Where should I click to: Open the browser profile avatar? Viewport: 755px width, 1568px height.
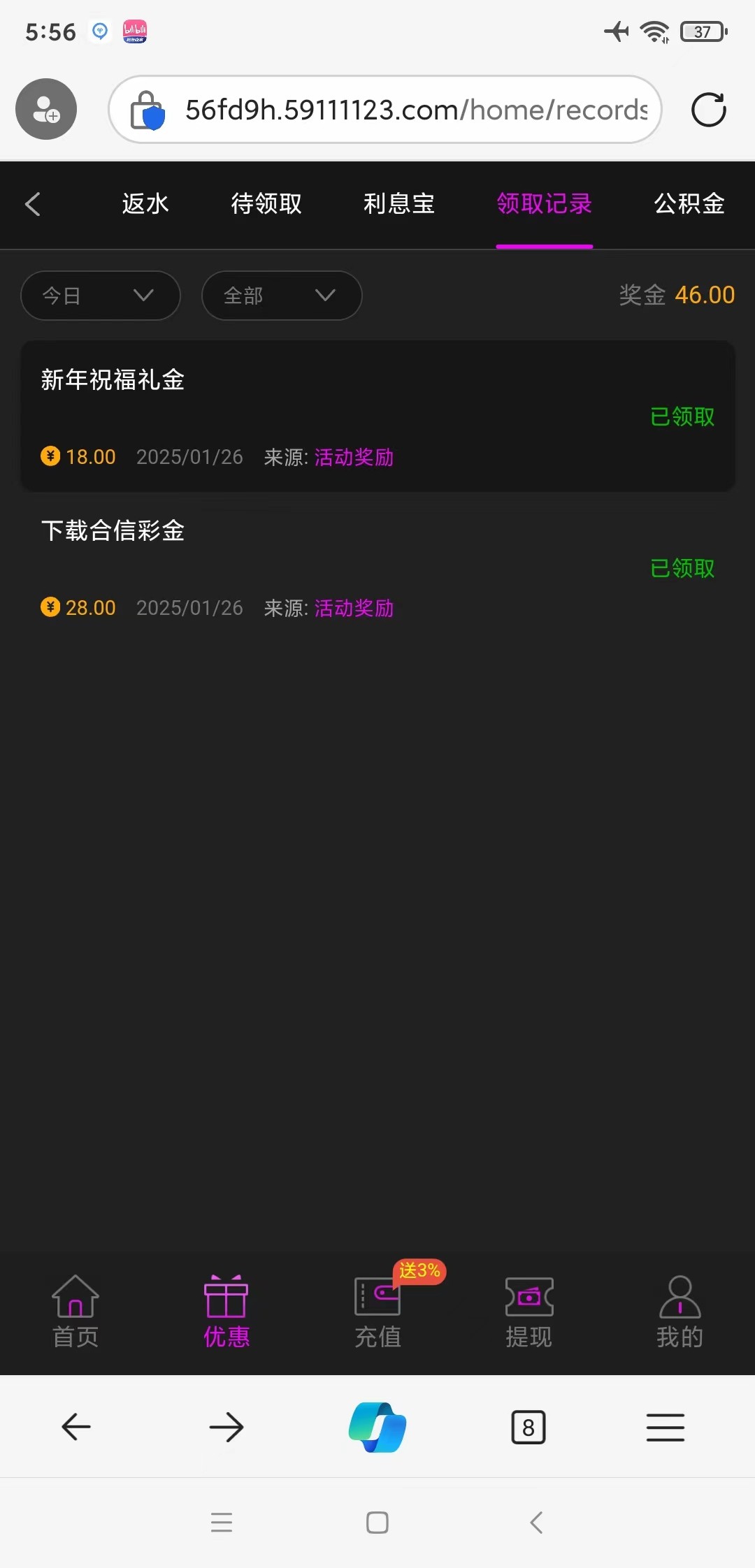46,109
